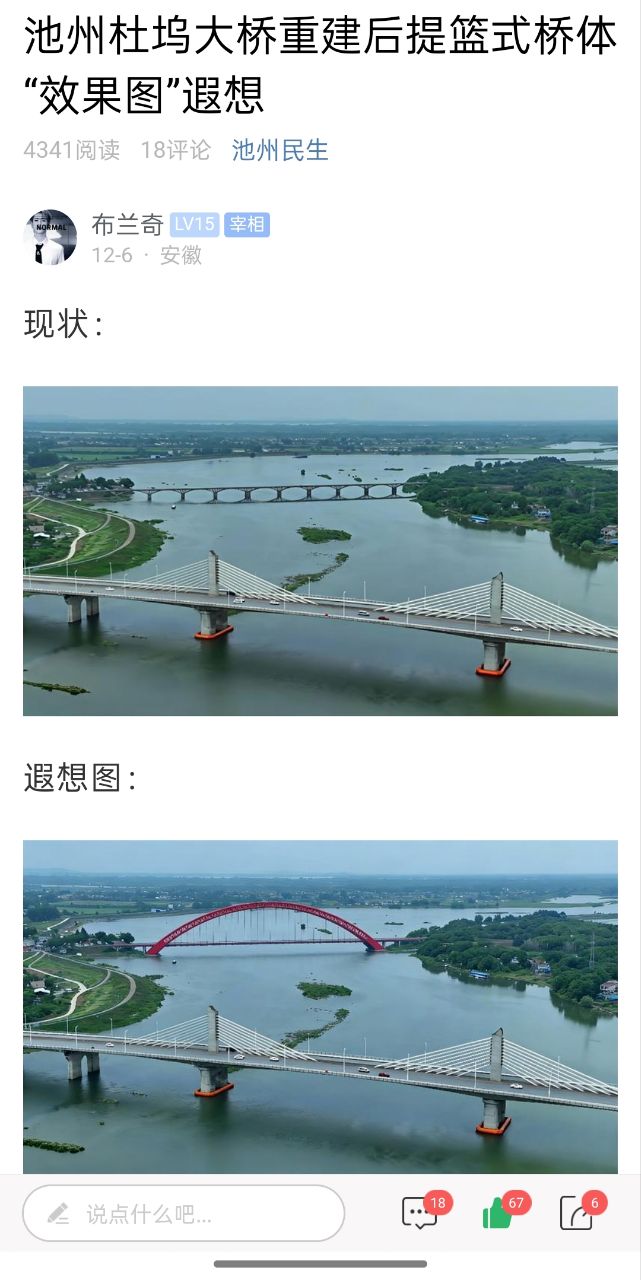Tap the author name 布兰奇
This screenshot has width=641, height=1280.
click(x=126, y=224)
